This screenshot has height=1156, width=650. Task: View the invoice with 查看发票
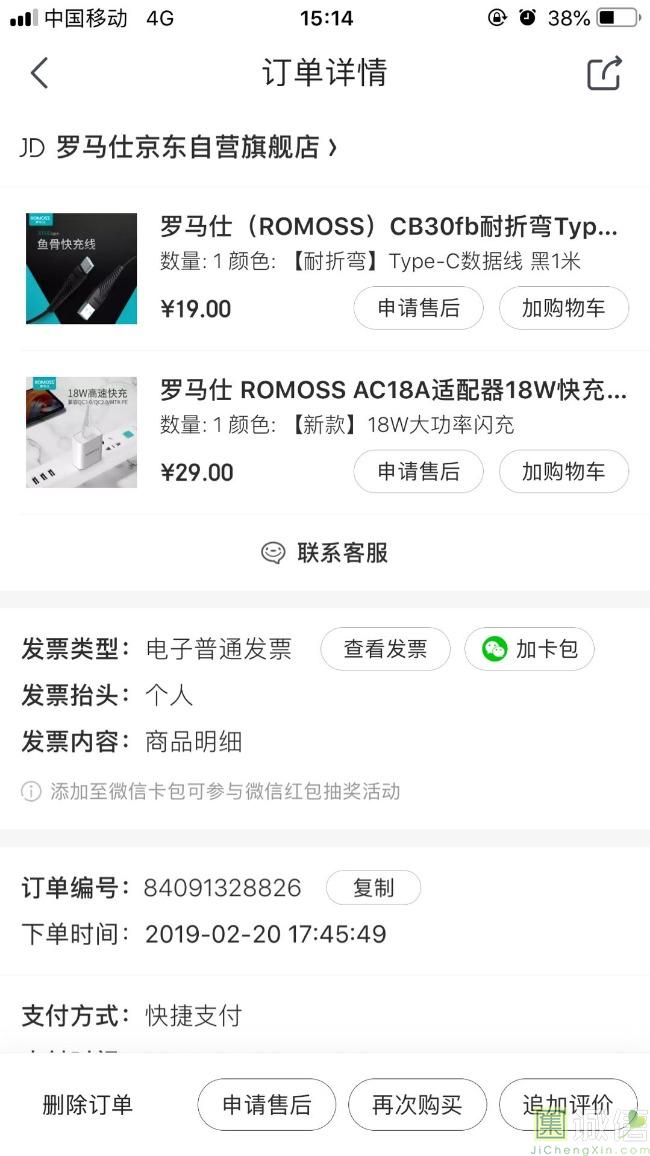coord(385,649)
